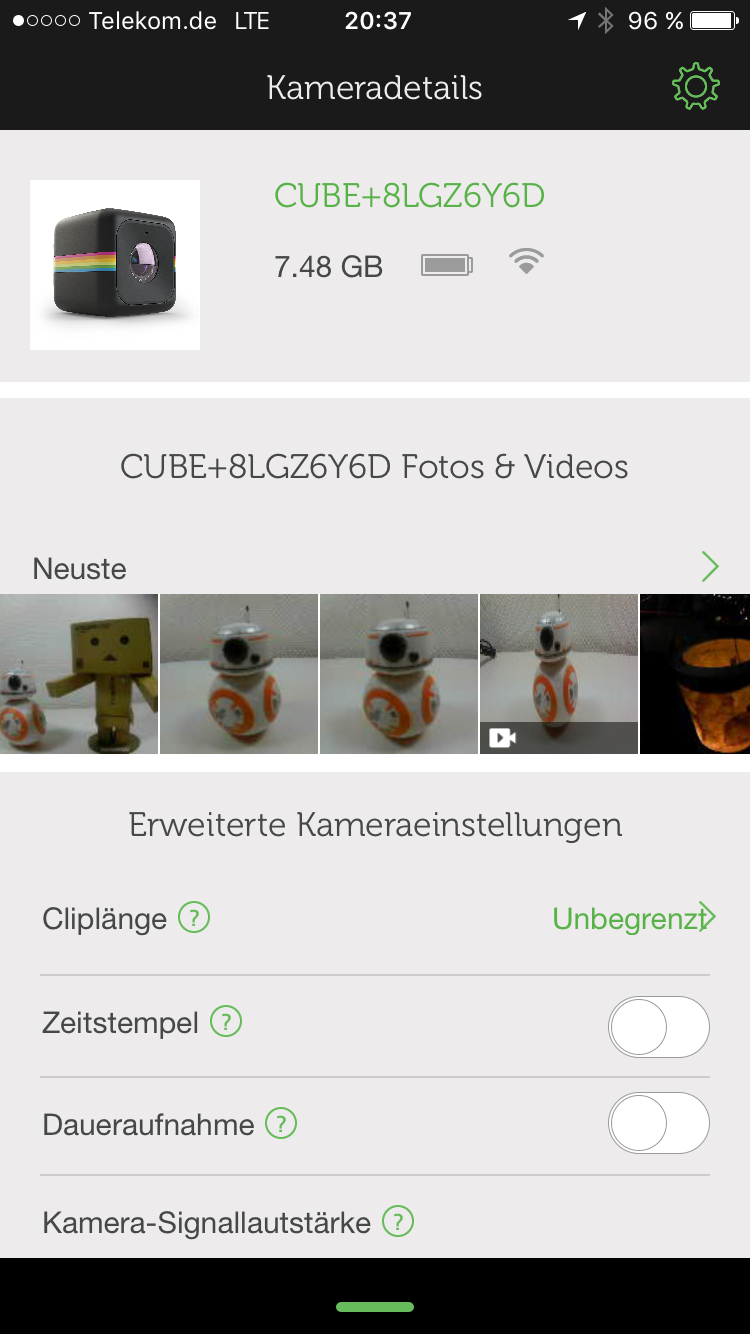The image size is (750, 1334).
Task: Open the settings gear icon
Action: [696, 87]
